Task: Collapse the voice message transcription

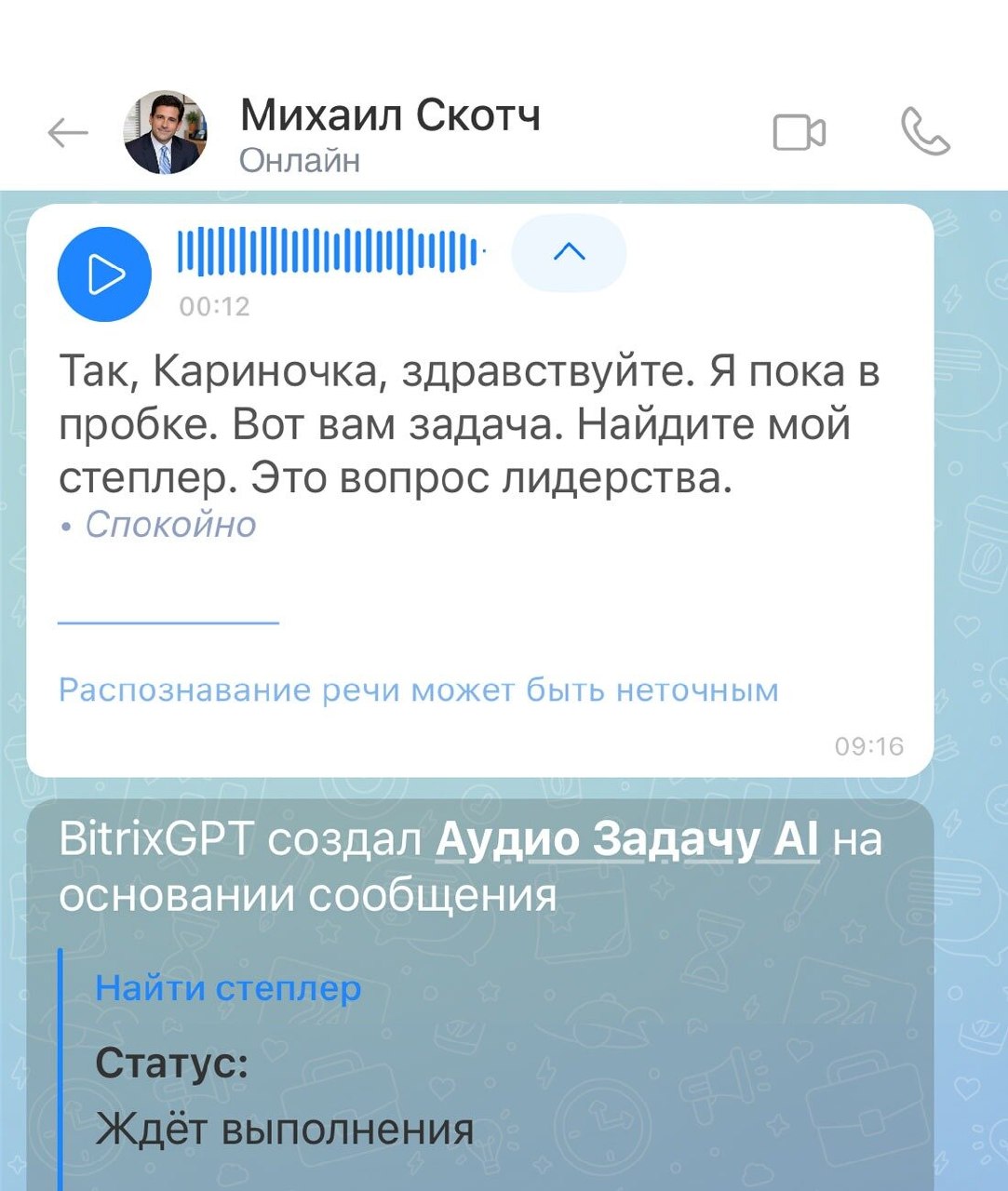Action: tap(569, 251)
